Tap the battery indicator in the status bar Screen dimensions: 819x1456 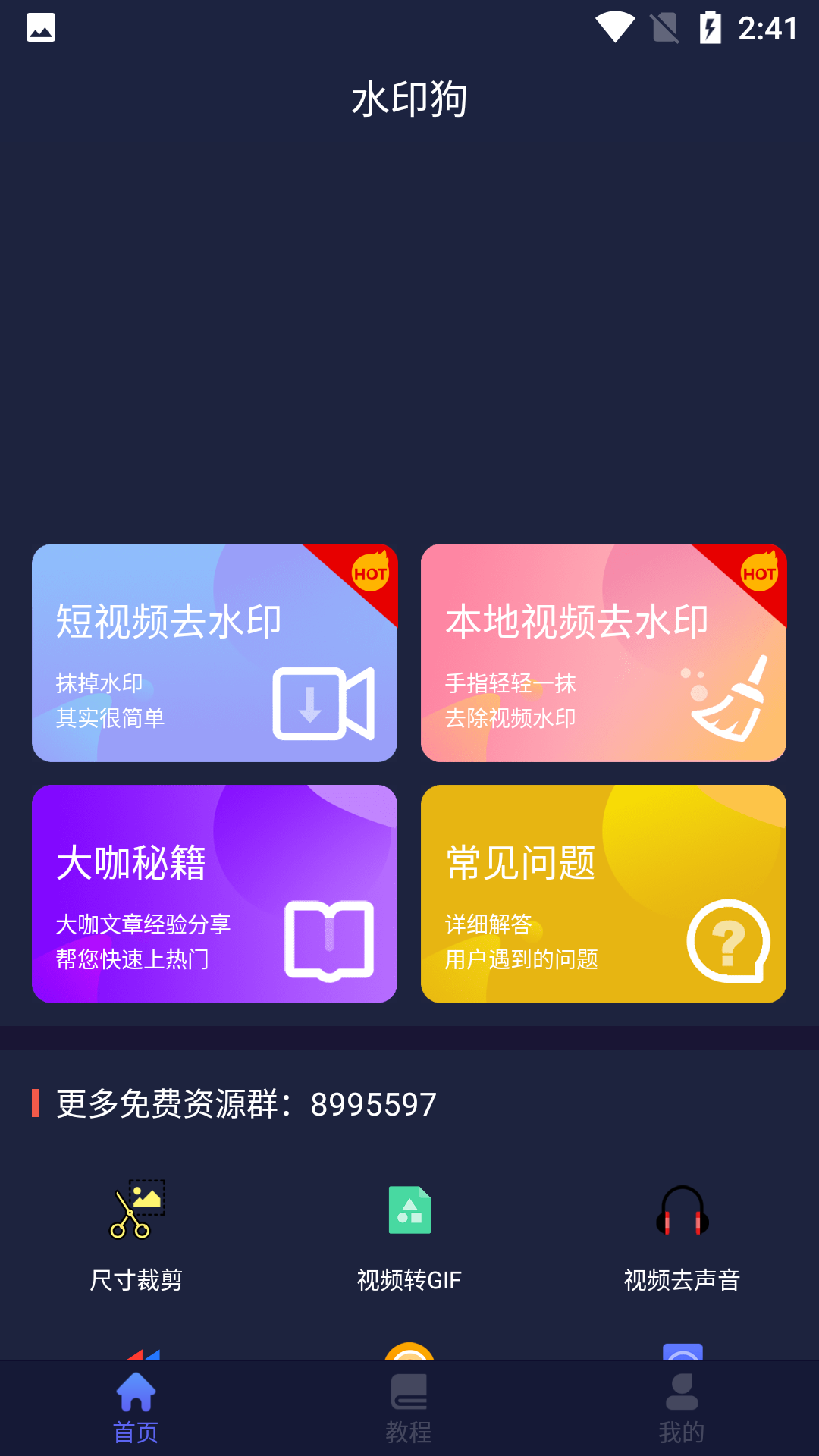tap(711, 27)
